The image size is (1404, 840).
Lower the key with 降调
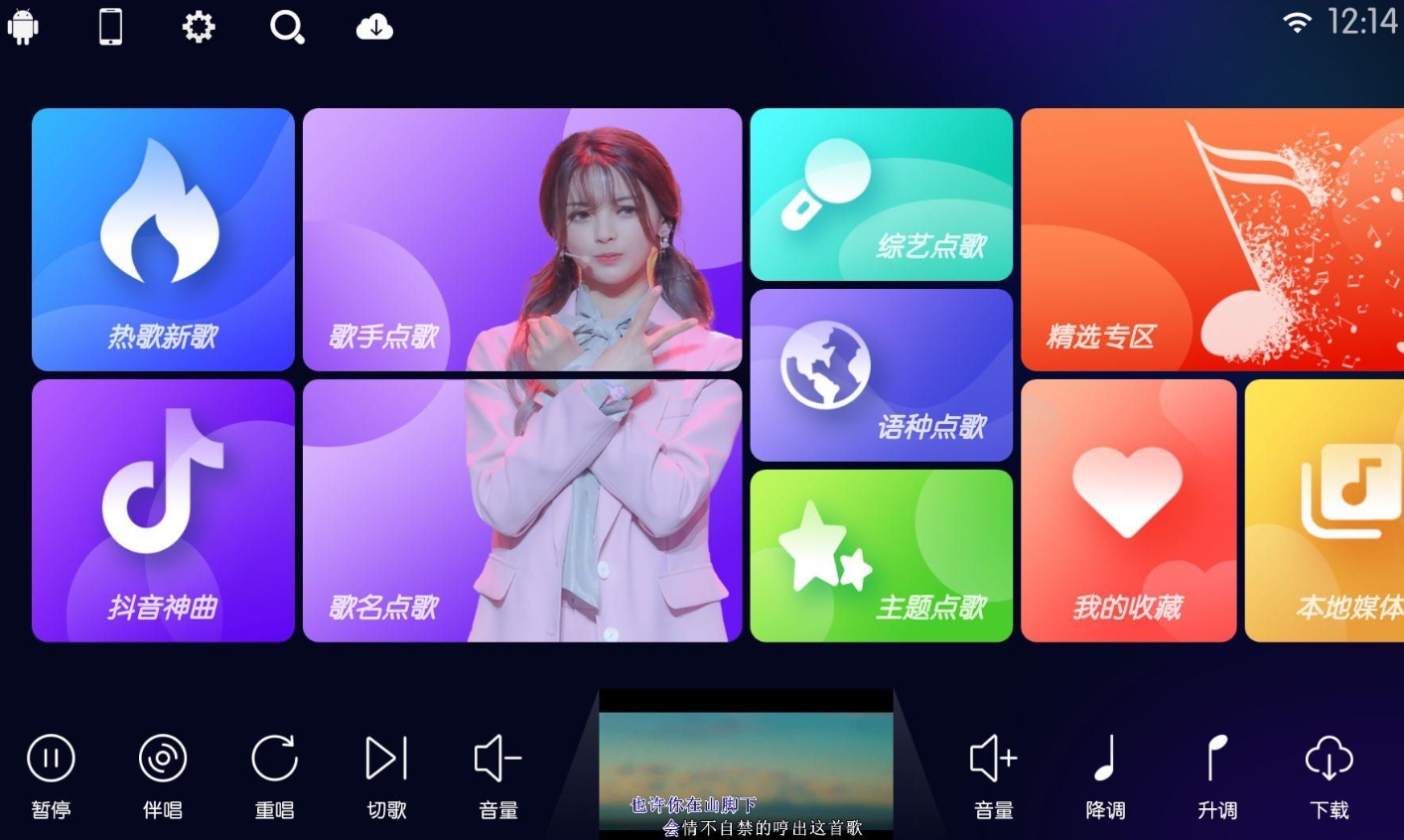pyautogui.click(x=1105, y=775)
